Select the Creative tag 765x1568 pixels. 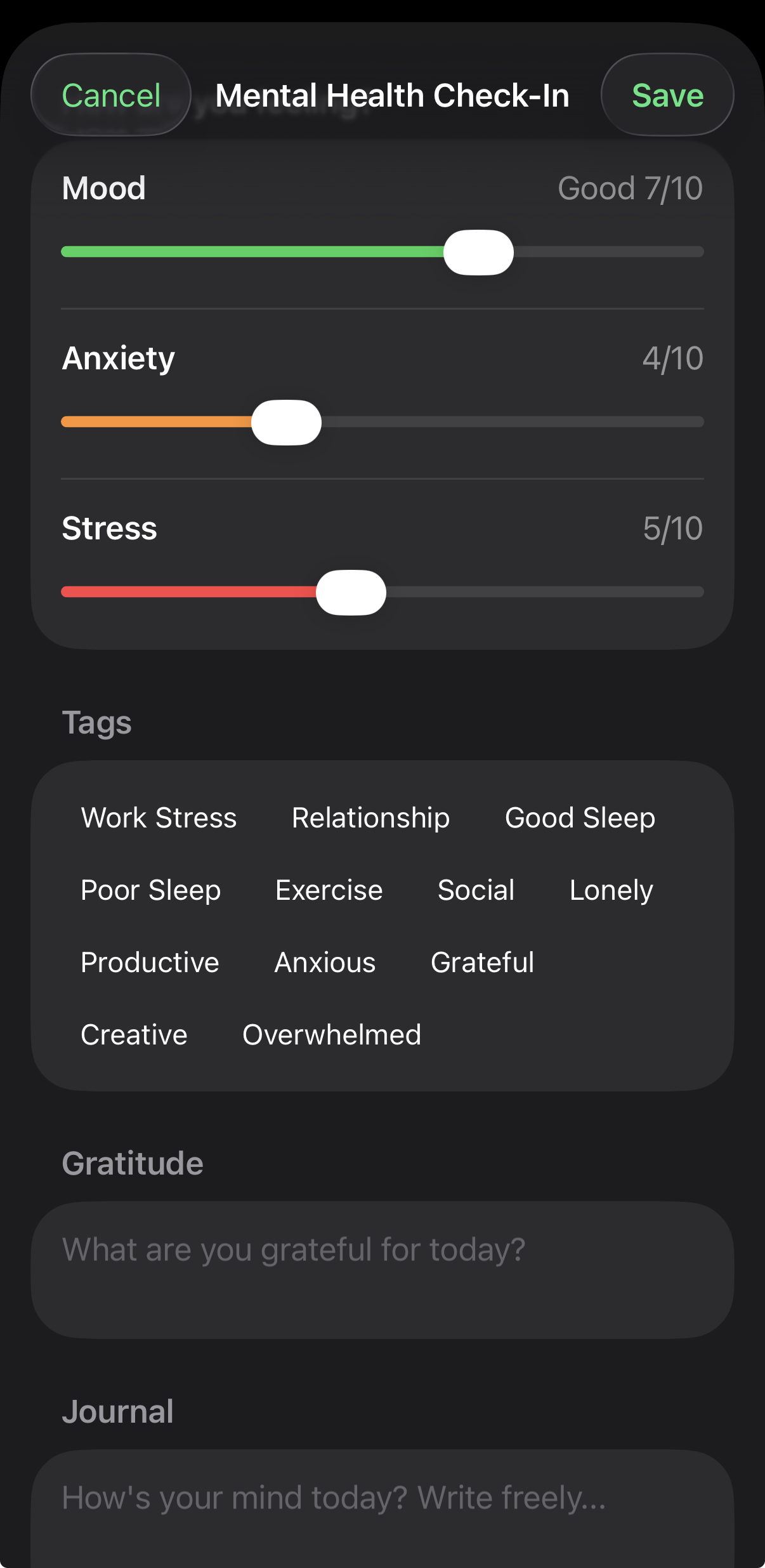tap(133, 1034)
